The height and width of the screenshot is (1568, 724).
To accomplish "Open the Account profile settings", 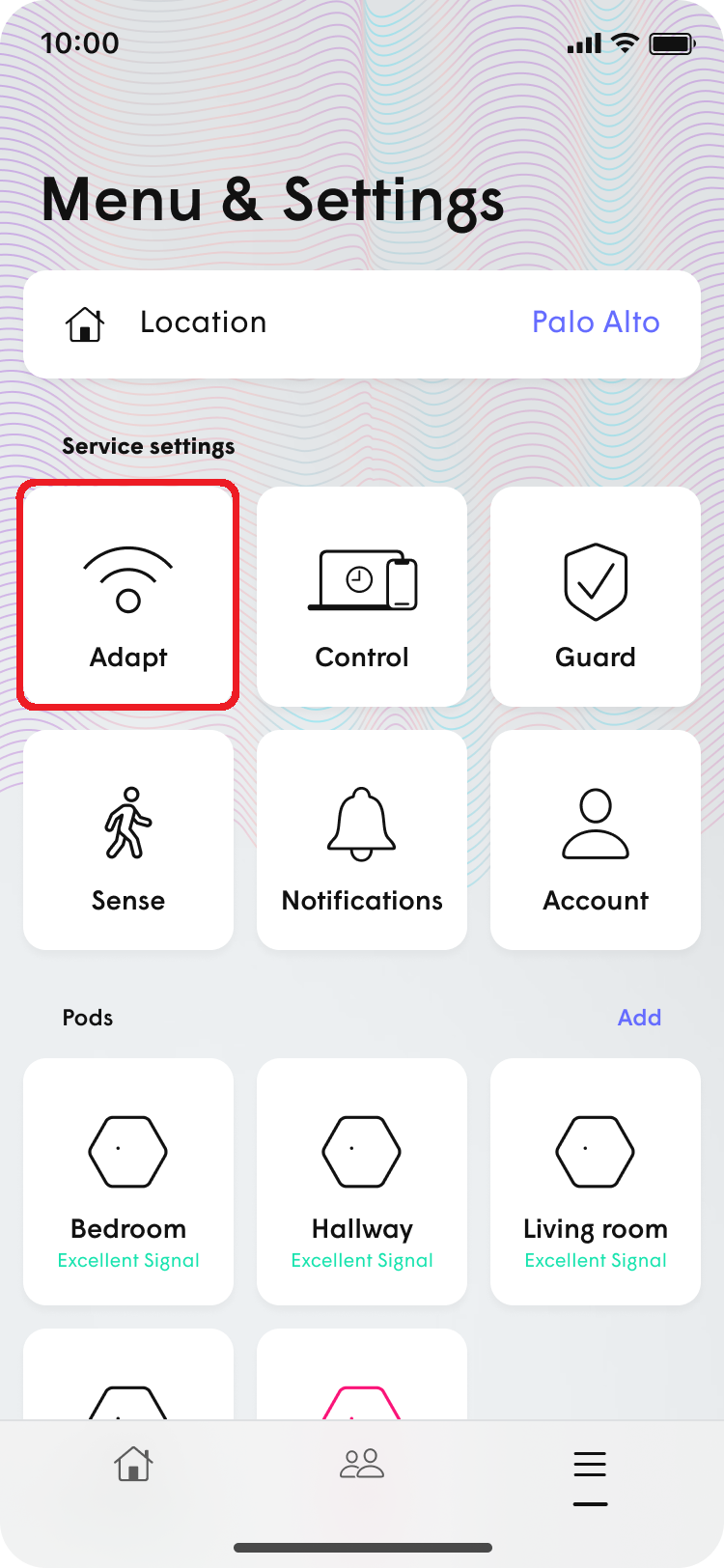I will coord(595,838).
